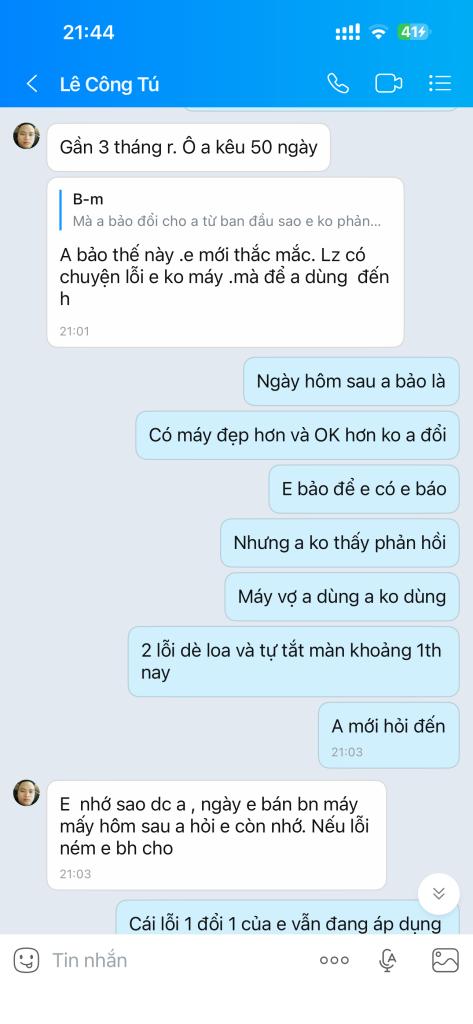The height and width of the screenshot is (1024, 473).
Task: Open the photo gallery picker
Action: point(445,960)
